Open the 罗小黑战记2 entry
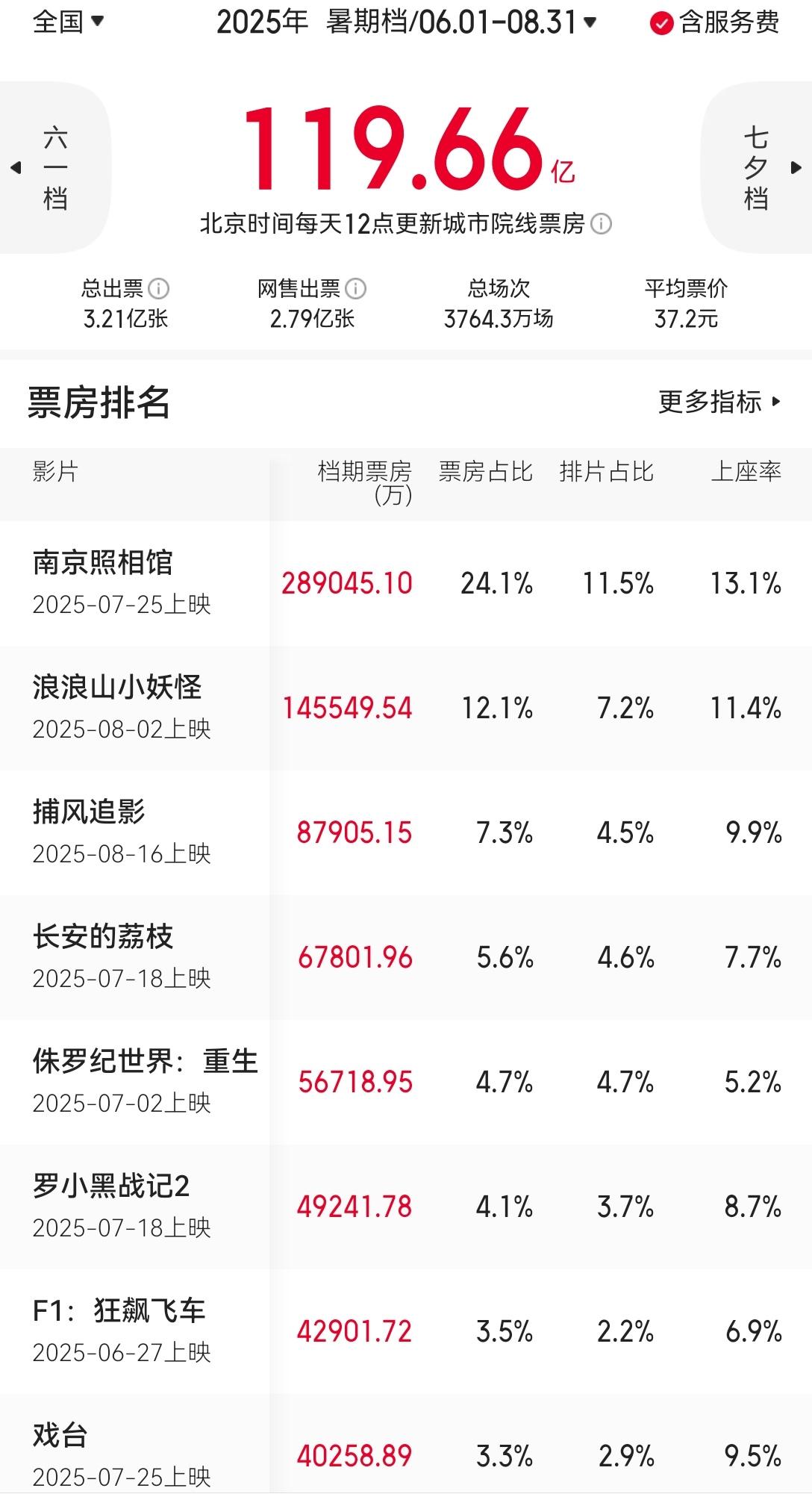Image resolution: width=812 pixels, height=1494 pixels. [111, 1186]
